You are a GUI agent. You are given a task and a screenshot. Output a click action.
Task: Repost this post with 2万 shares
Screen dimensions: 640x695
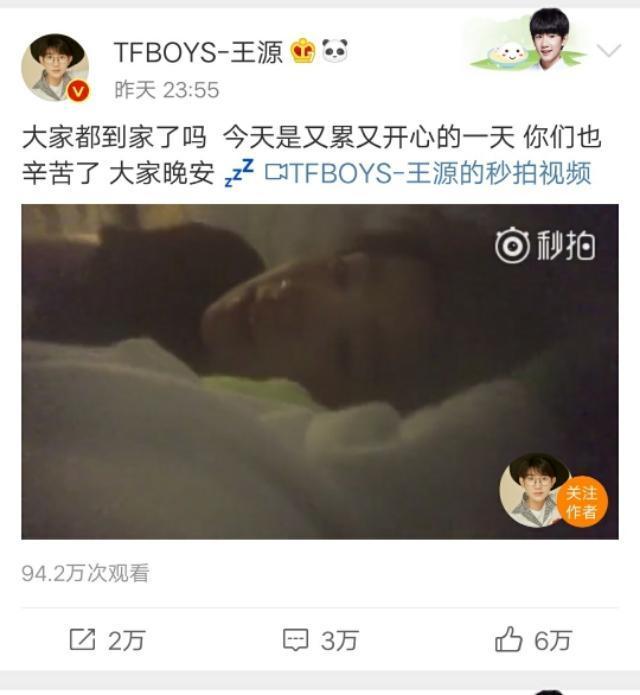107,640
